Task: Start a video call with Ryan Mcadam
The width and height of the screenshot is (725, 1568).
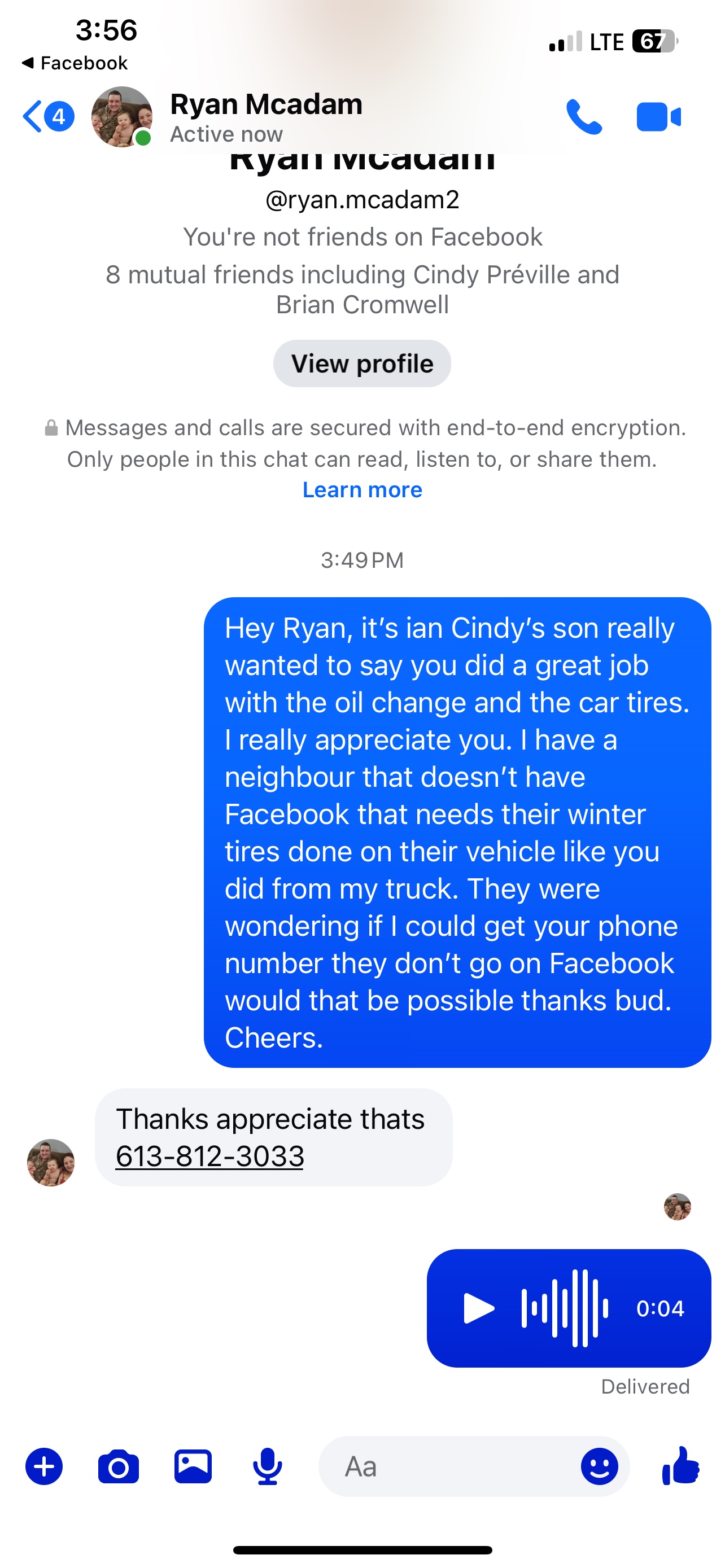Action: pyautogui.click(x=658, y=117)
